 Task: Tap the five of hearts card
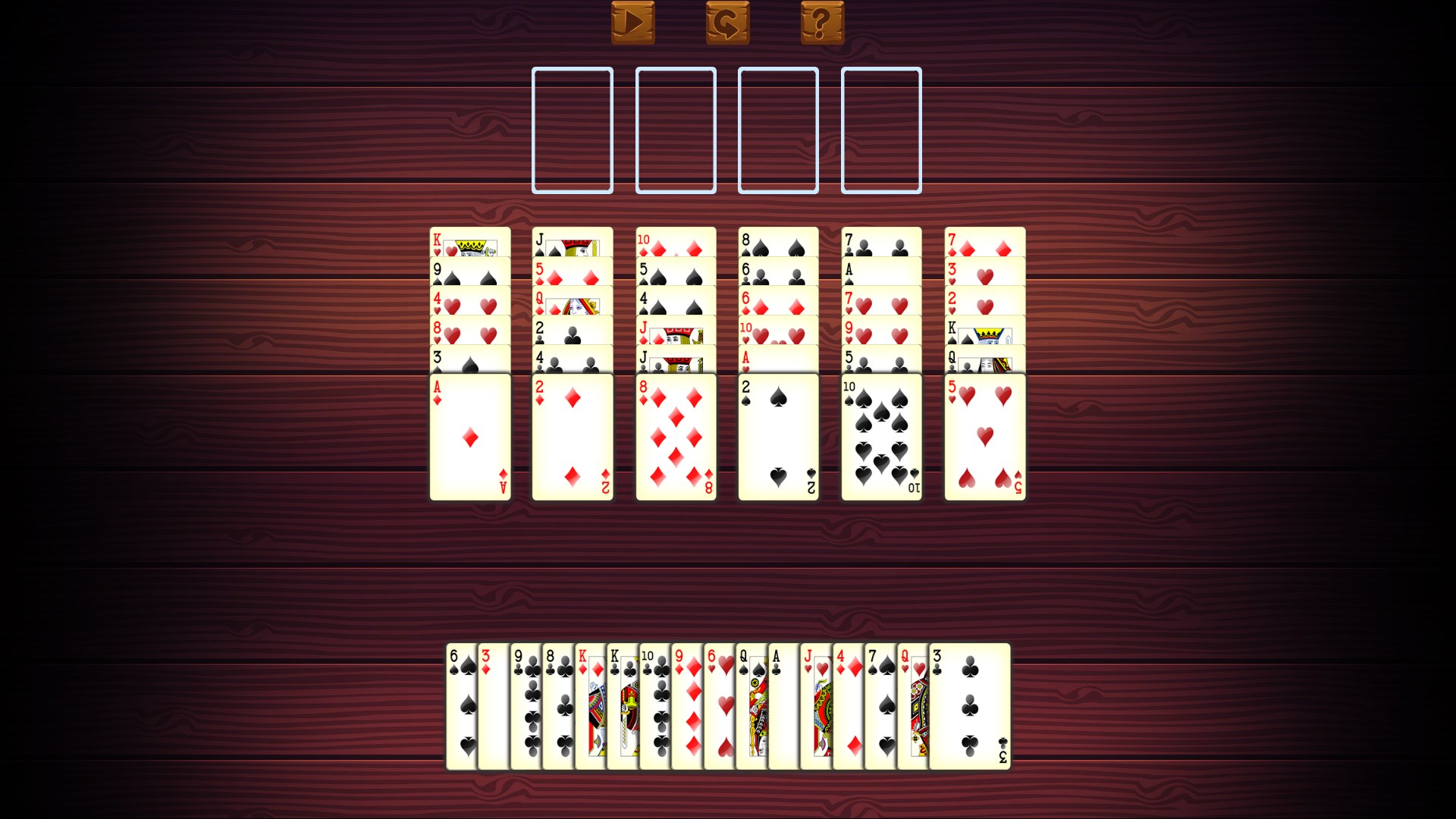[x=984, y=438]
